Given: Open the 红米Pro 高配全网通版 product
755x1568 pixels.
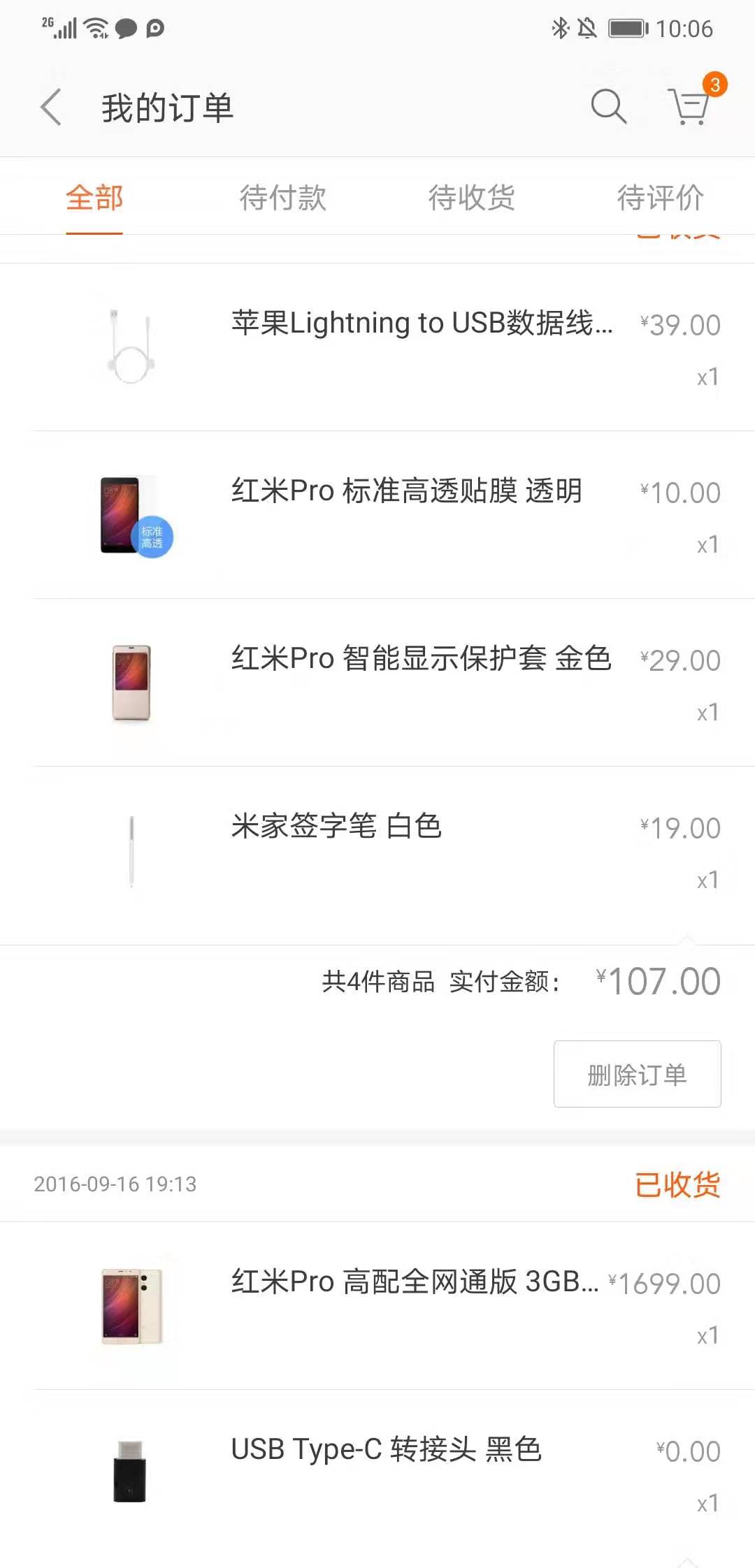Looking at the screenshot, I should [x=412, y=1283].
